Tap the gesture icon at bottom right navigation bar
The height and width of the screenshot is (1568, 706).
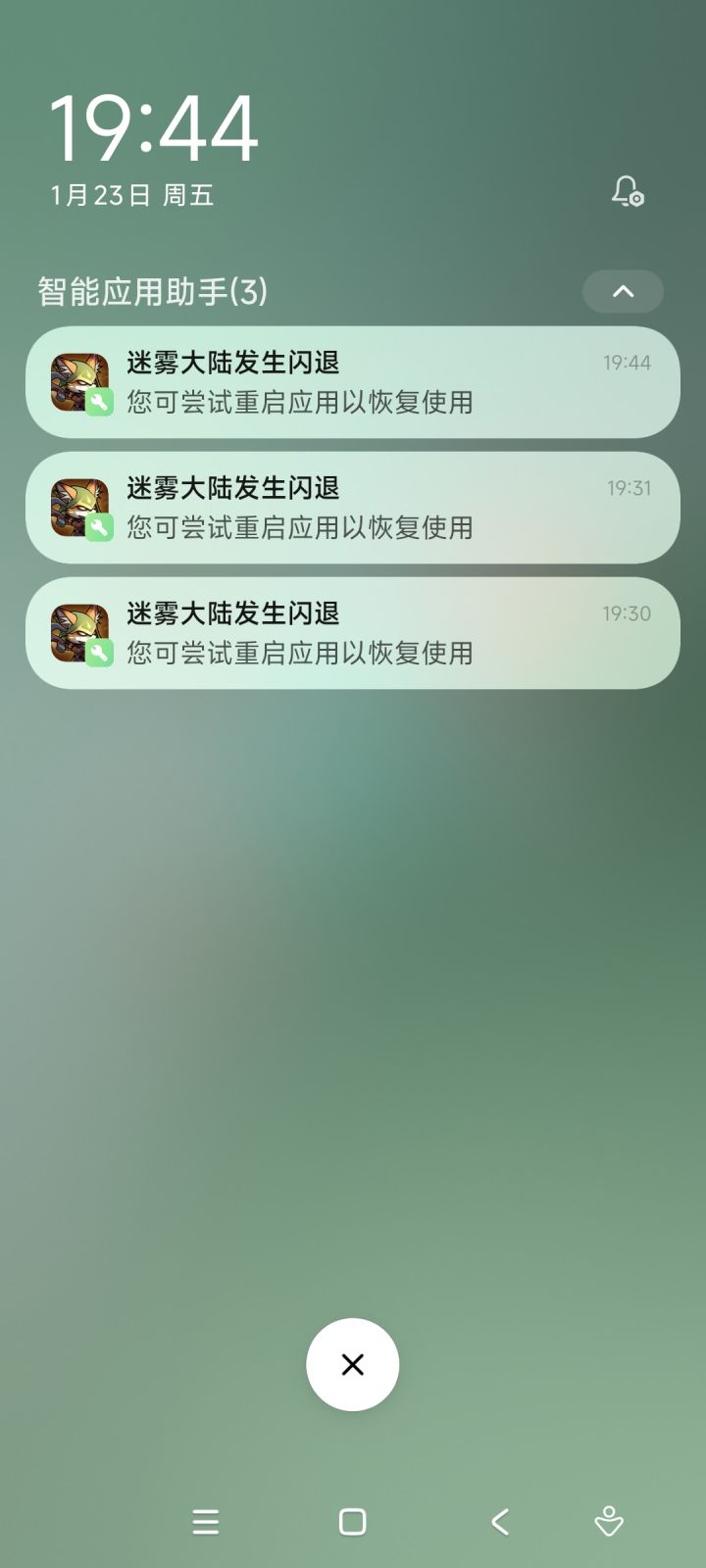[608, 1522]
